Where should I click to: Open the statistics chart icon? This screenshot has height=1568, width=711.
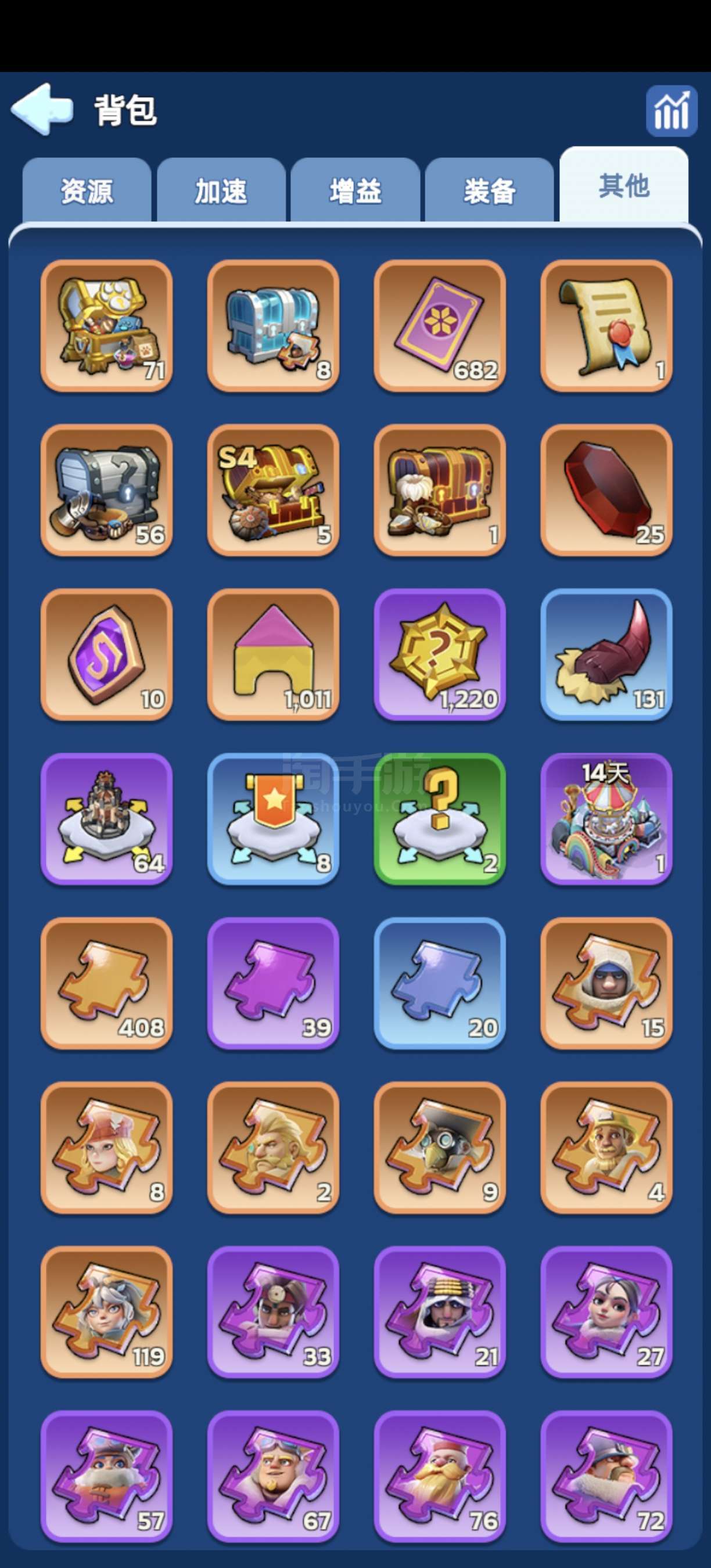671,111
